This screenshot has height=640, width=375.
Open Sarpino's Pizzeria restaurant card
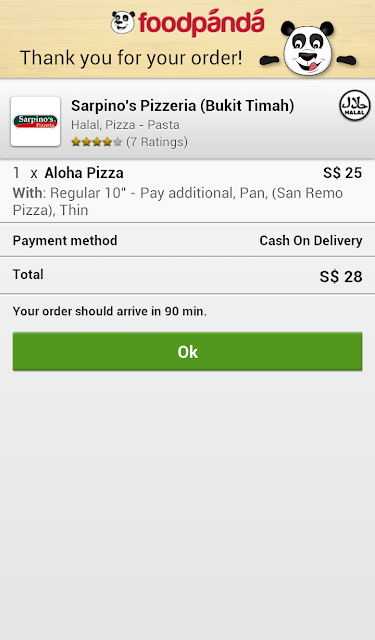pos(187,120)
